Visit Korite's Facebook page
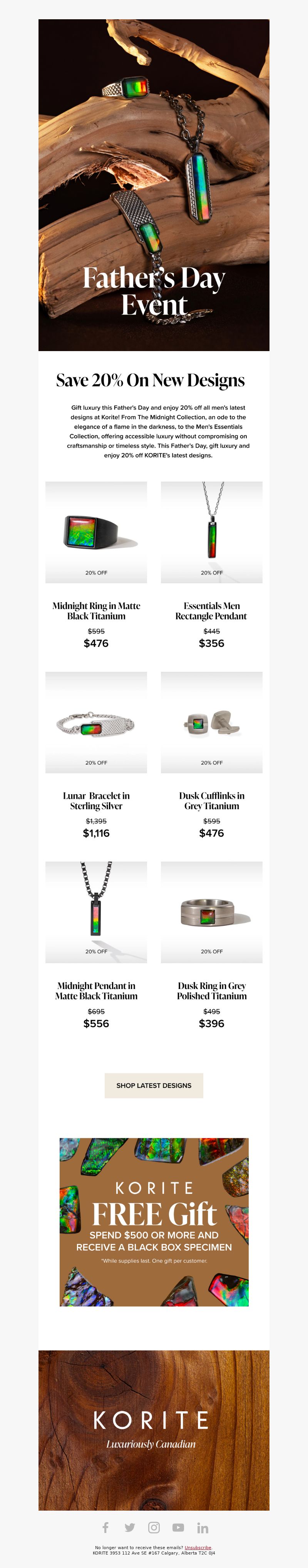This screenshot has width=308, height=1568. tap(105, 1527)
